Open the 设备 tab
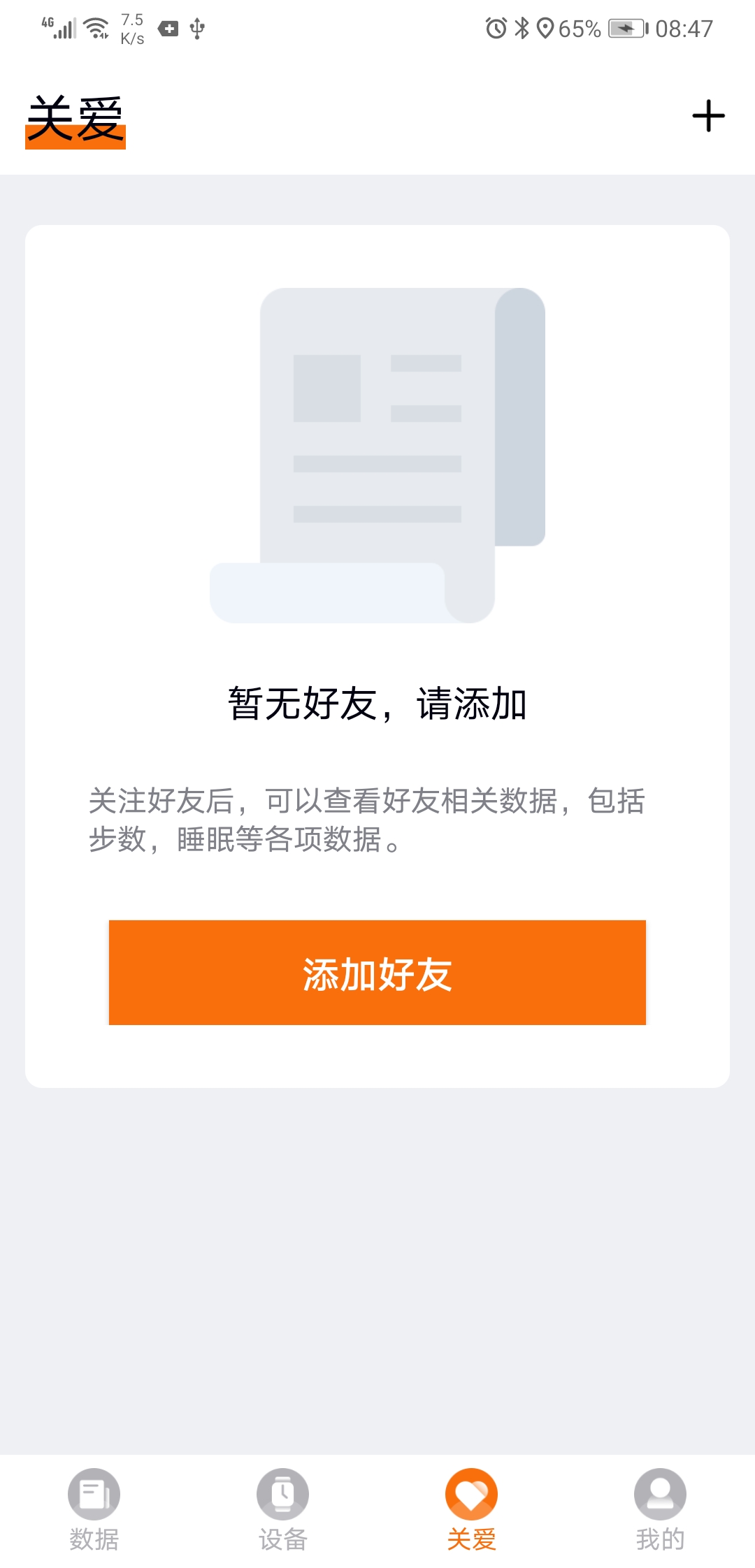This screenshot has height=1568, width=755. (x=283, y=1509)
